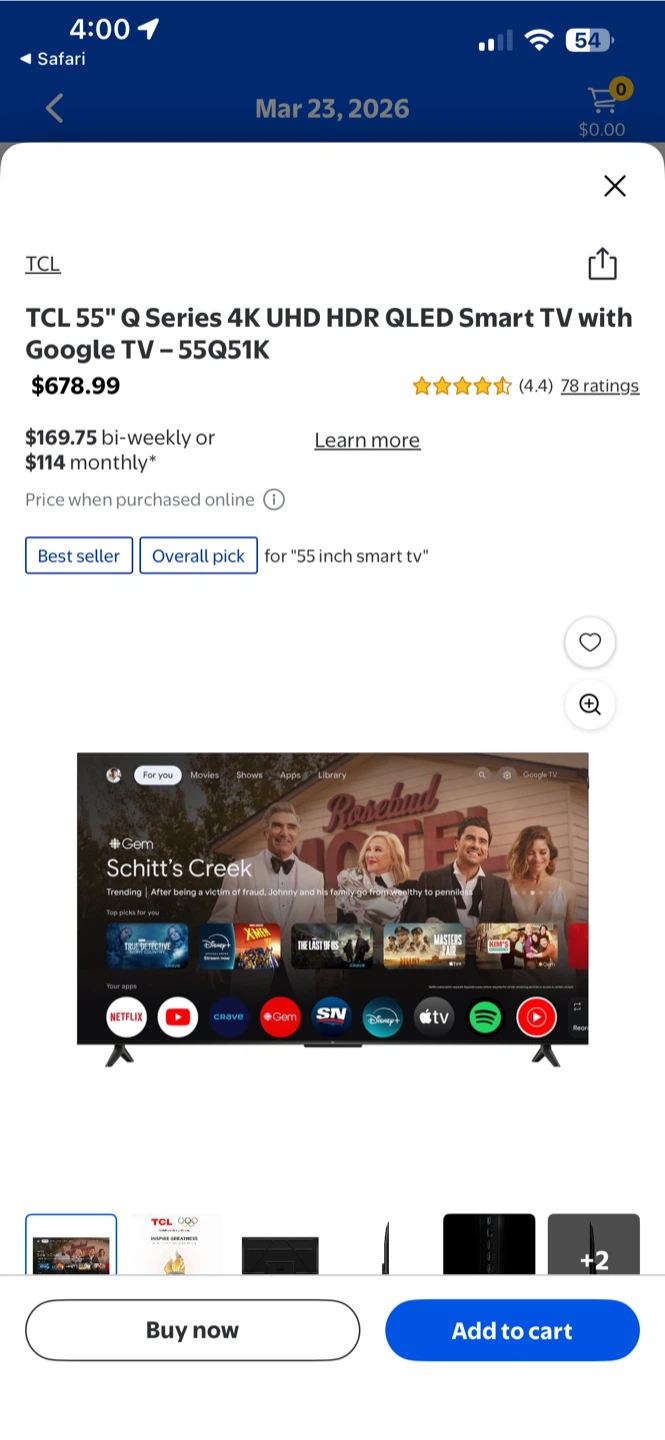View the 78 ratings

pos(599,386)
